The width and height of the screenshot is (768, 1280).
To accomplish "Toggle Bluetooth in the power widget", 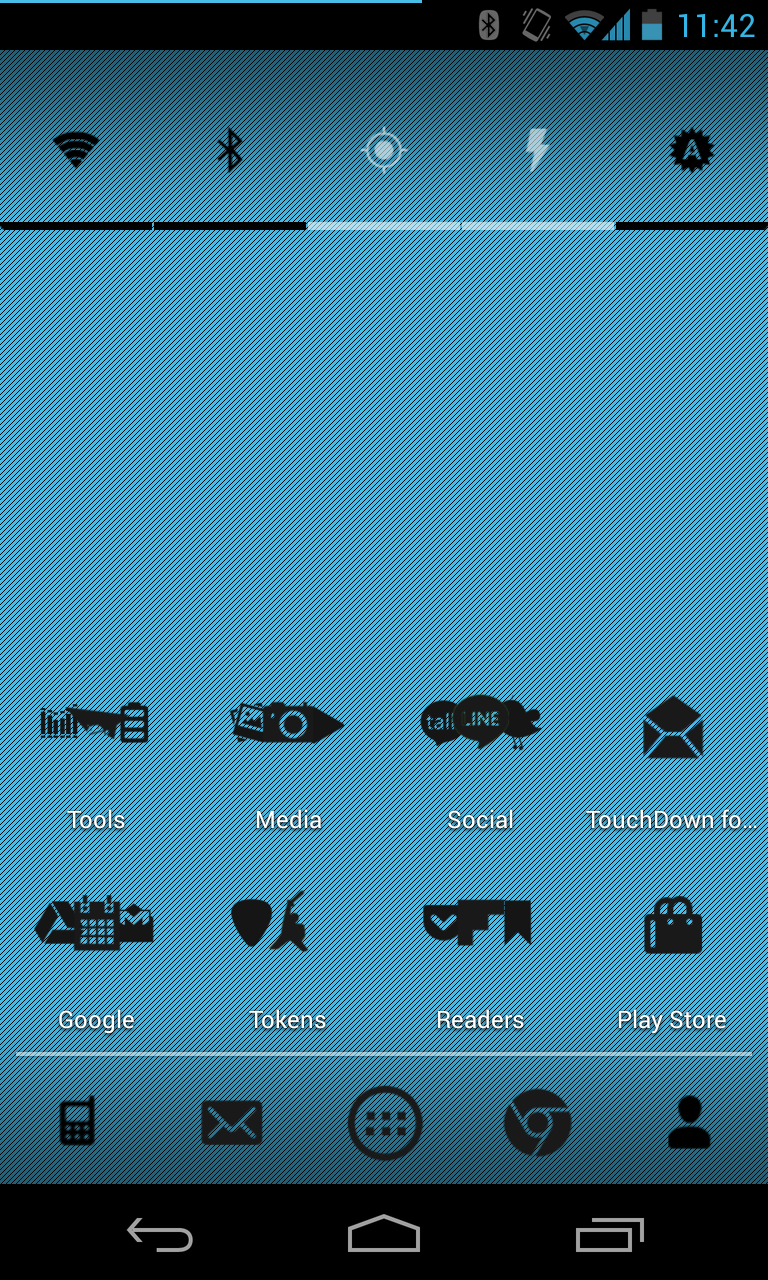I will click(x=230, y=151).
